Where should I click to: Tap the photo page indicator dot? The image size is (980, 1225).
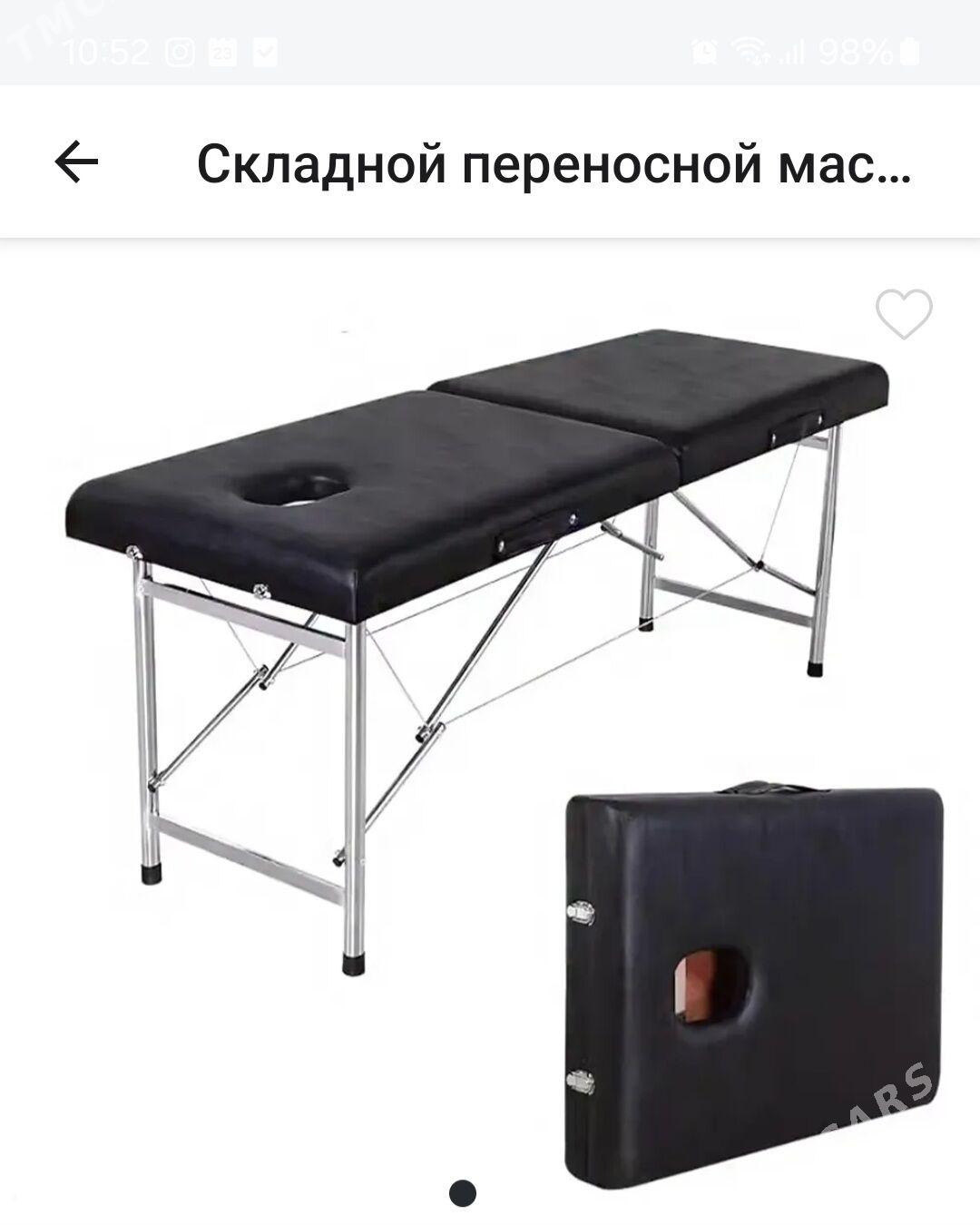coord(463,1193)
